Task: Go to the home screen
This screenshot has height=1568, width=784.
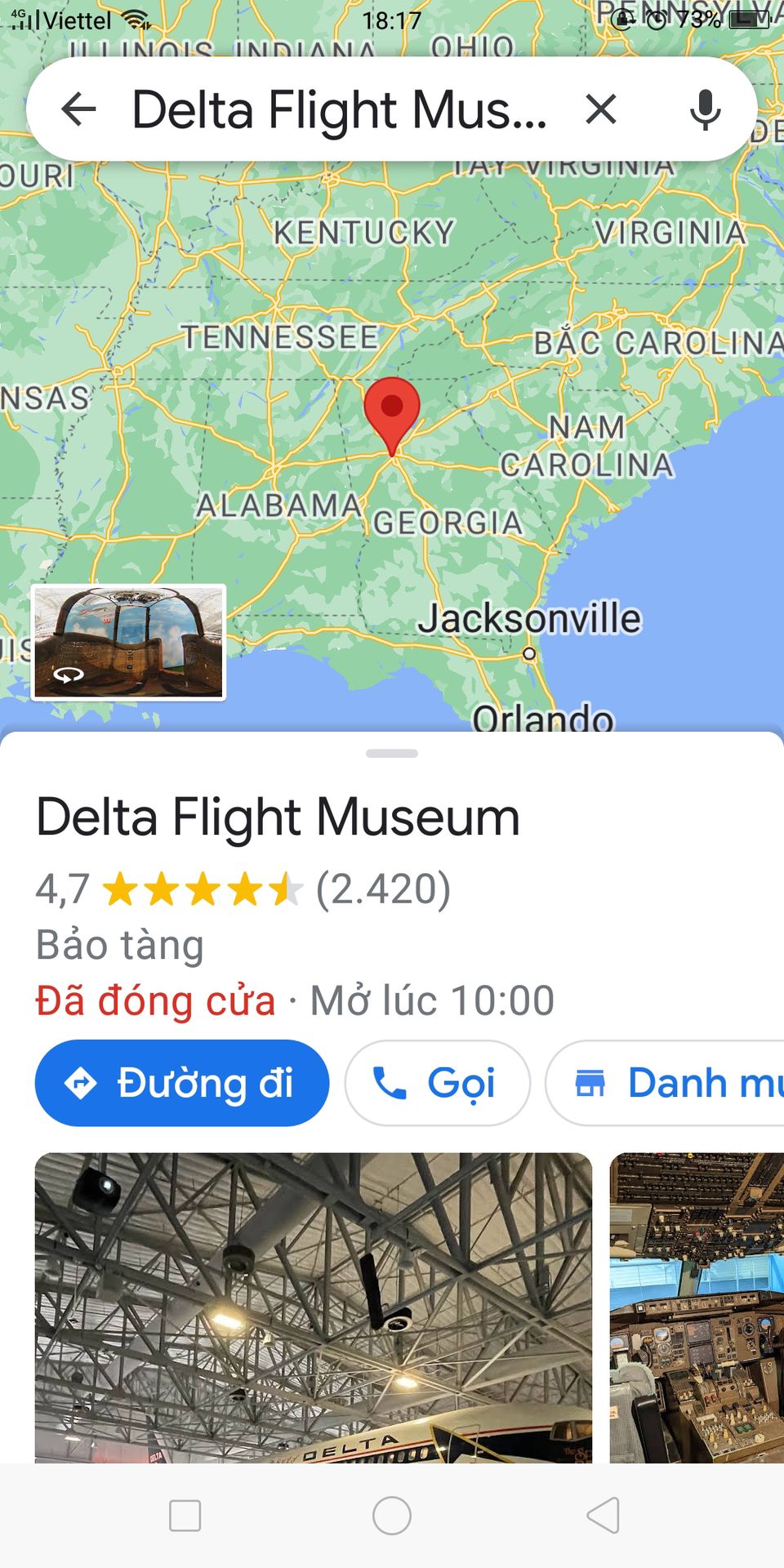Action: coord(392,1516)
